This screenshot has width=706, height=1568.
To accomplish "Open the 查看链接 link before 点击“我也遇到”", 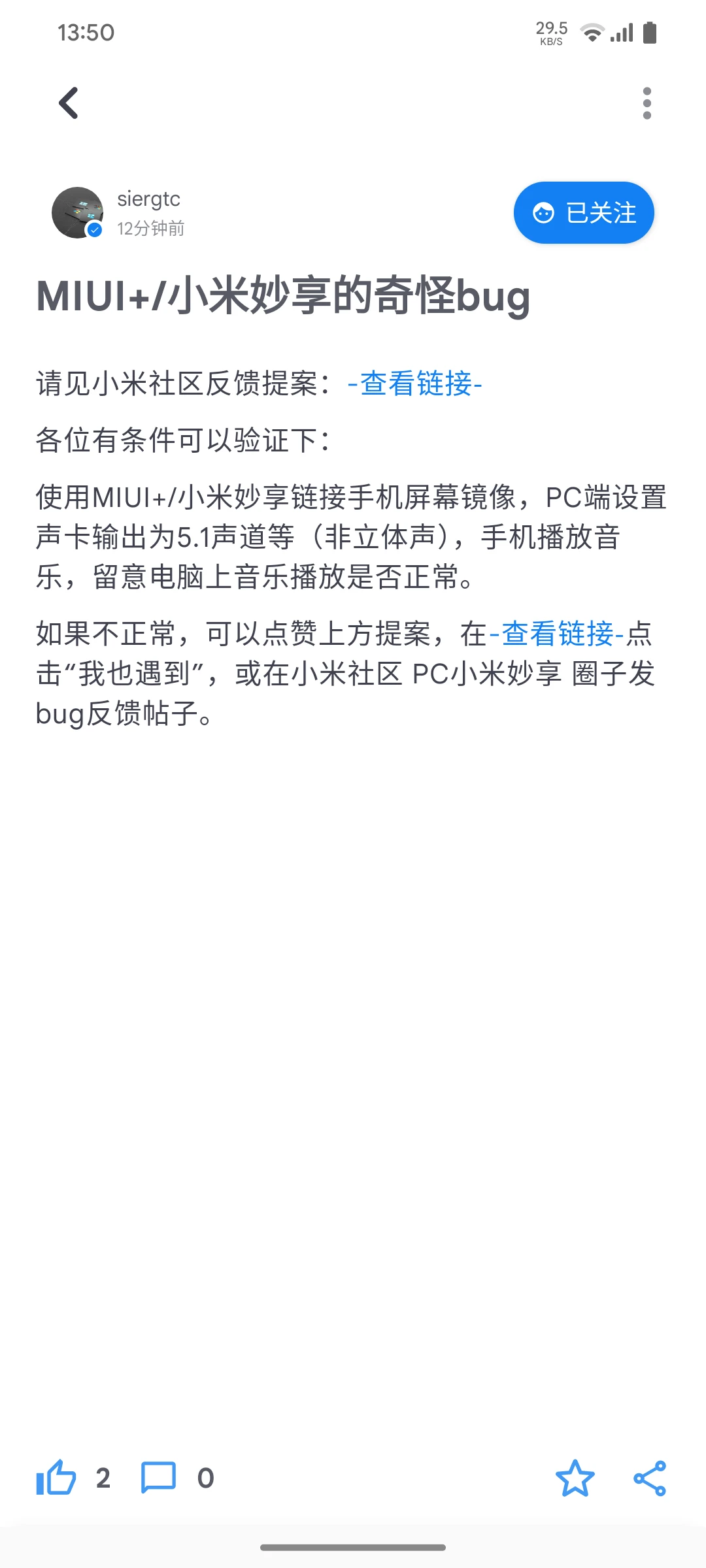I will (x=557, y=634).
